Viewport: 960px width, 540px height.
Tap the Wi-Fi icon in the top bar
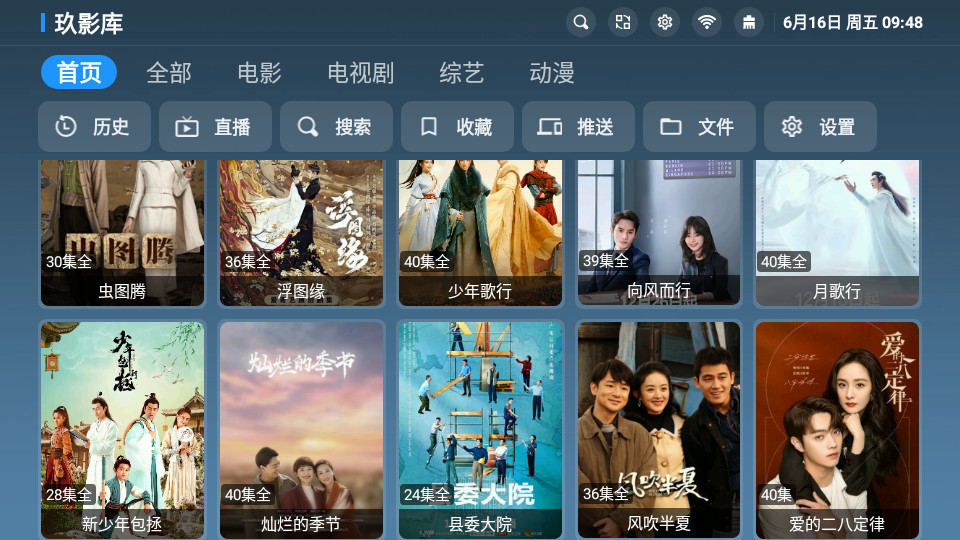[x=707, y=22]
